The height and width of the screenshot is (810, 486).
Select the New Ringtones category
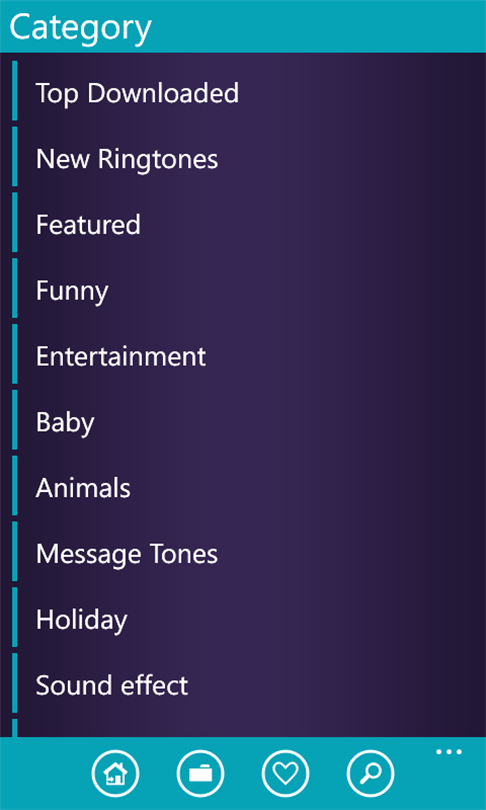(x=248, y=159)
